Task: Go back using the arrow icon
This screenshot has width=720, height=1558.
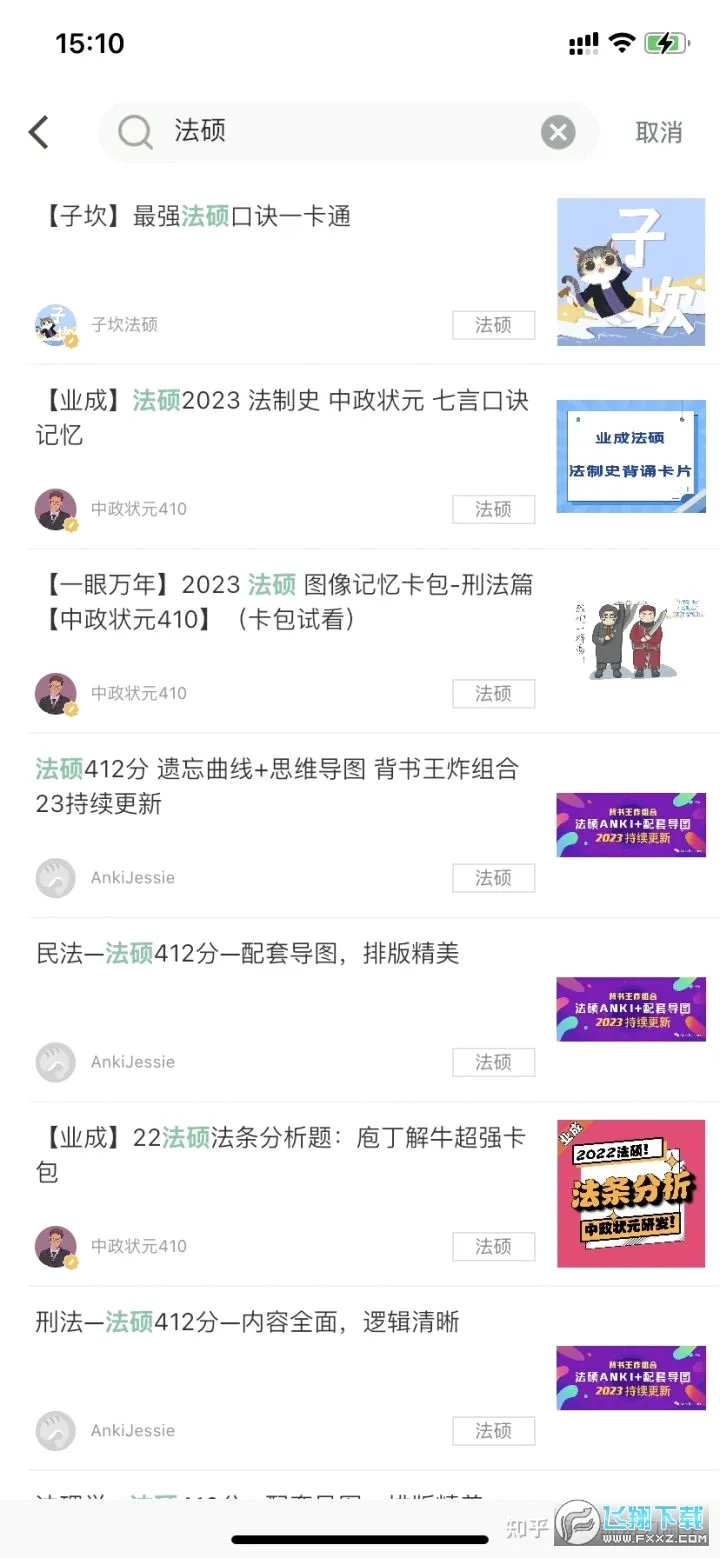Action: coord(39,132)
